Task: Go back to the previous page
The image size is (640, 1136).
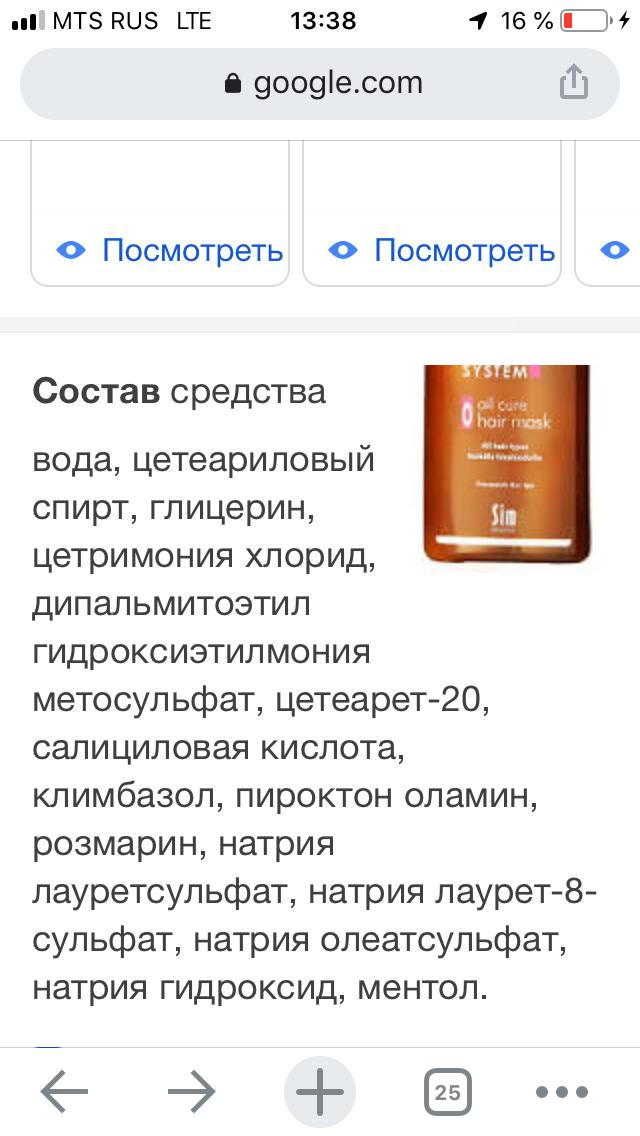Action: click(65, 1091)
